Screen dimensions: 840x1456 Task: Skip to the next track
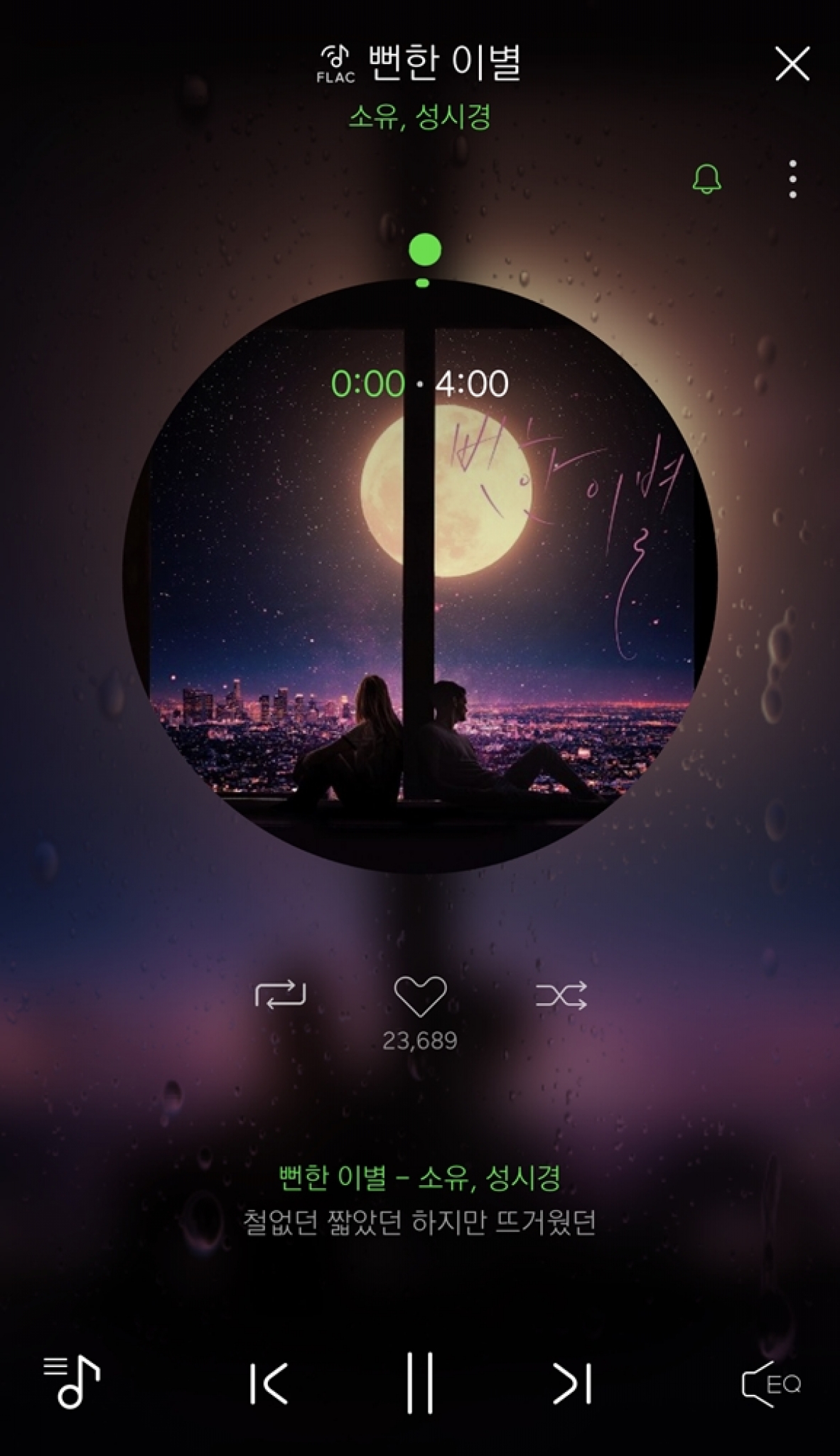(572, 1383)
